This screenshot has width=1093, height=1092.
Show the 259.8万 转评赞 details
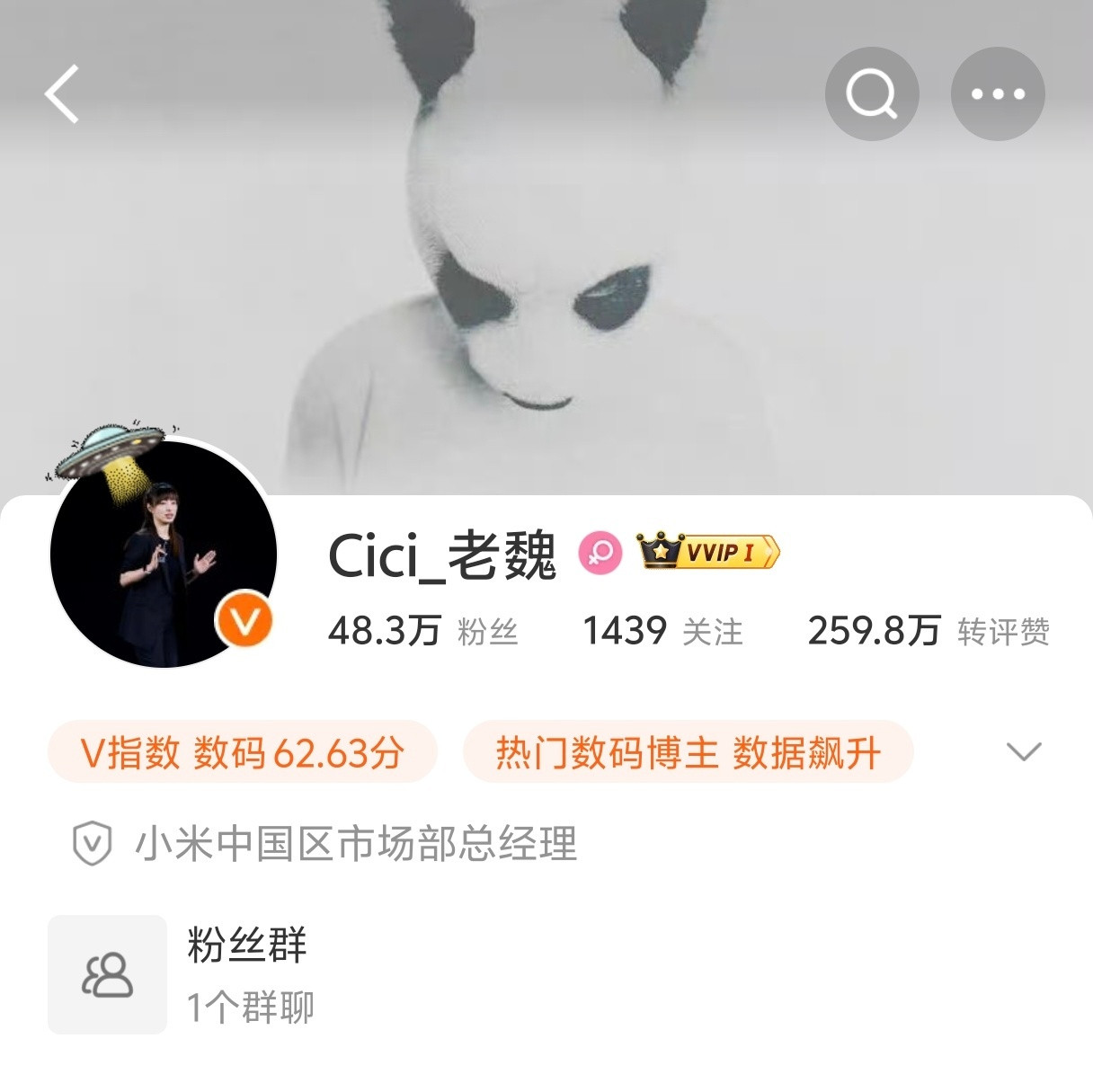coord(928,631)
